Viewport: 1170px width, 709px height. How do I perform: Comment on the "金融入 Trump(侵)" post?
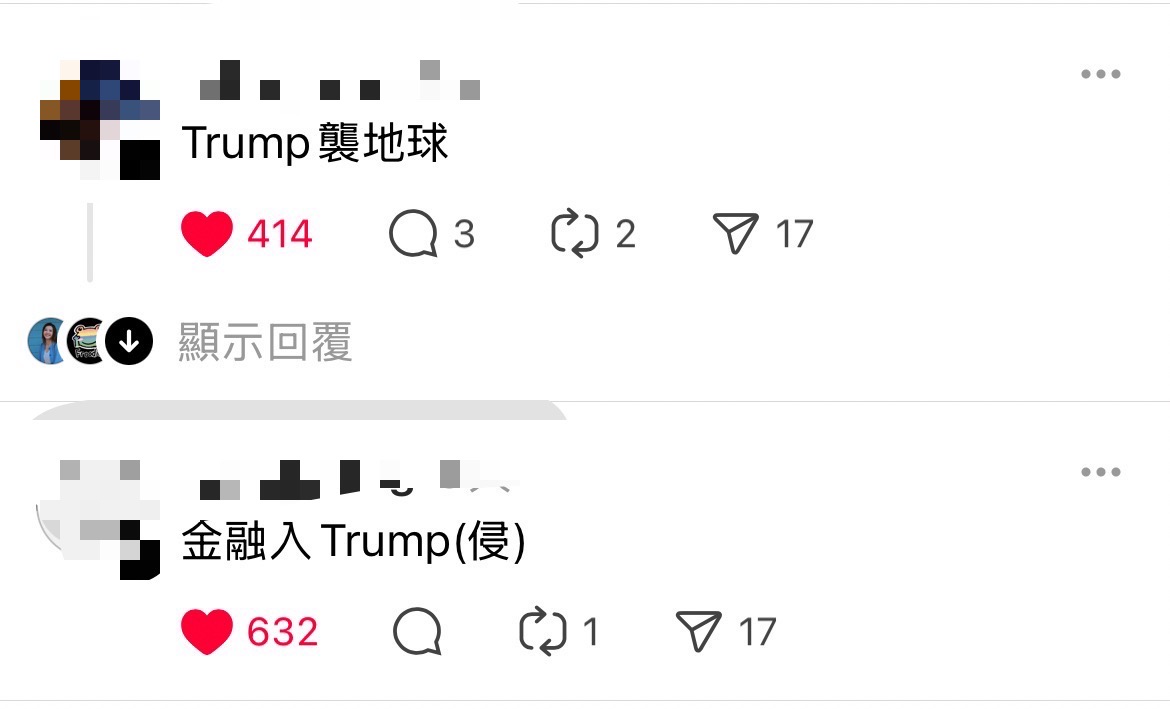417,632
